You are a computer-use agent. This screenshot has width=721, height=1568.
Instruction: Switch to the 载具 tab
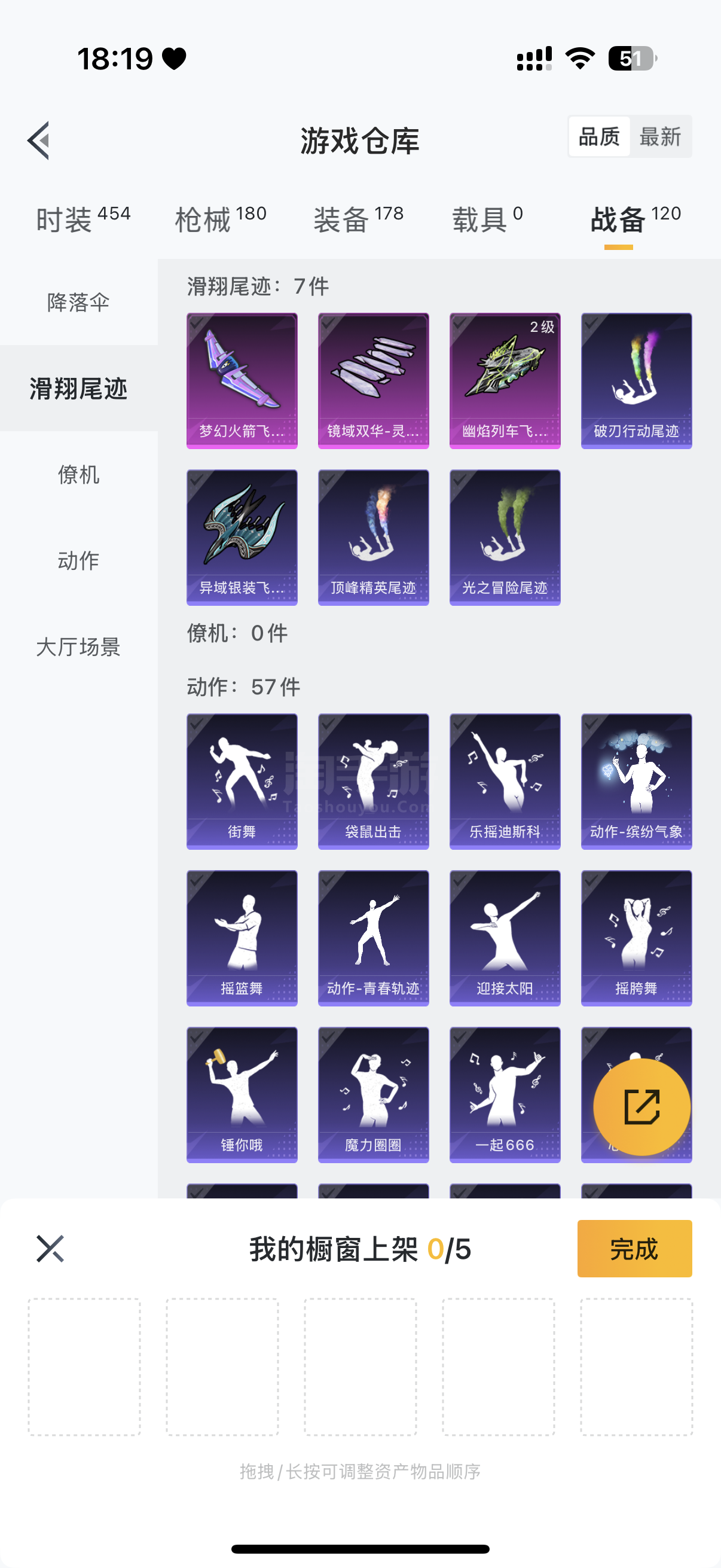click(487, 219)
